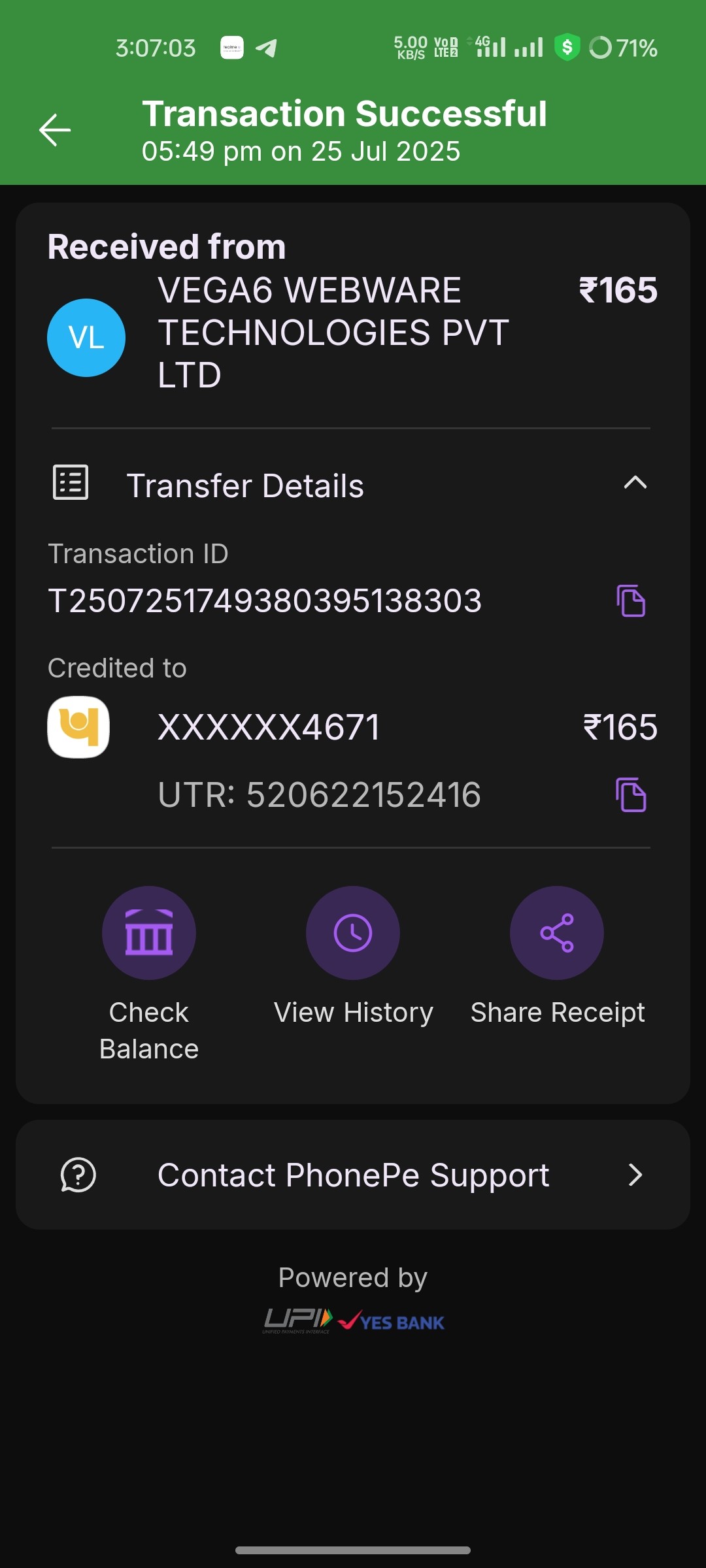Collapse the Transfer Details section

click(635, 483)
